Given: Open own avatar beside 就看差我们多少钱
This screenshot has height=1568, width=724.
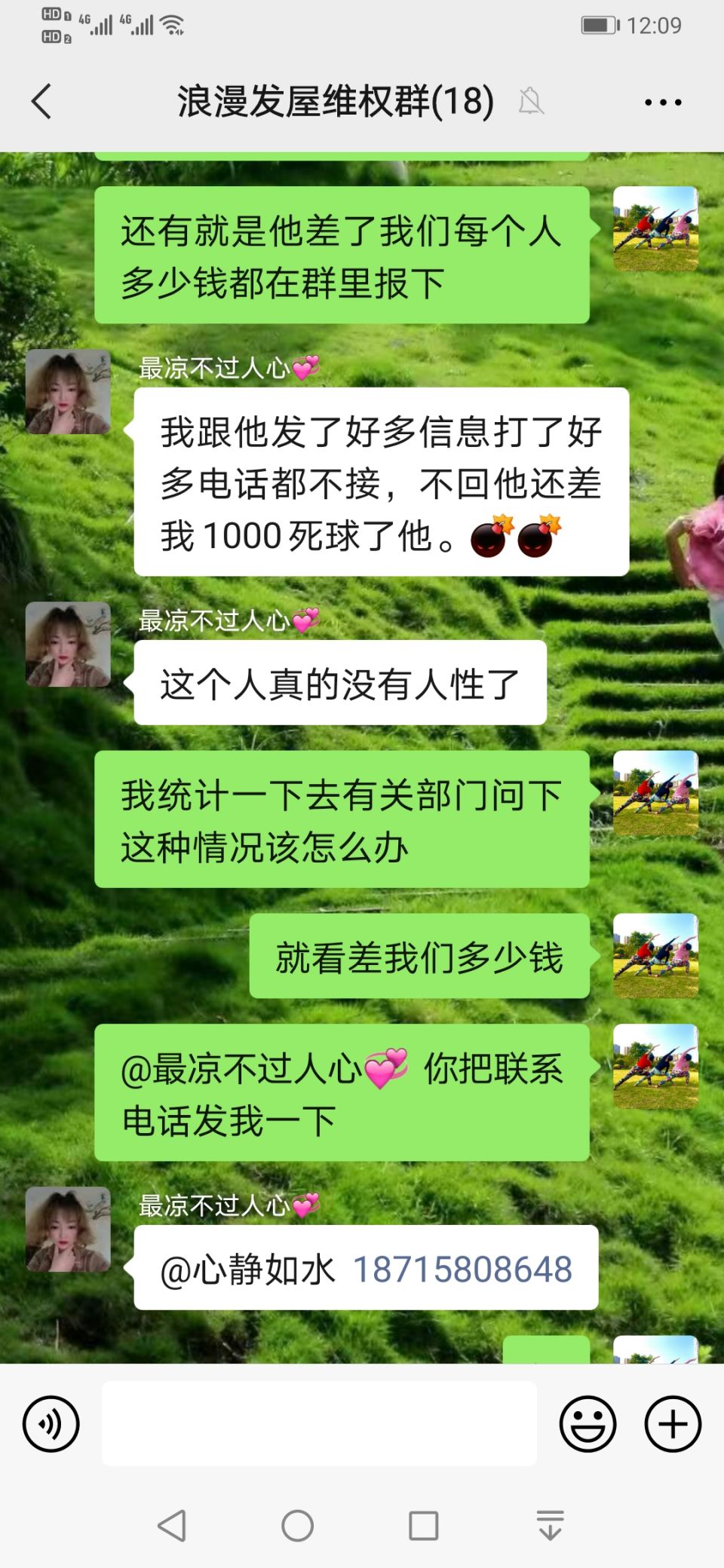Looking at the screenshot, I should point(655,956).
